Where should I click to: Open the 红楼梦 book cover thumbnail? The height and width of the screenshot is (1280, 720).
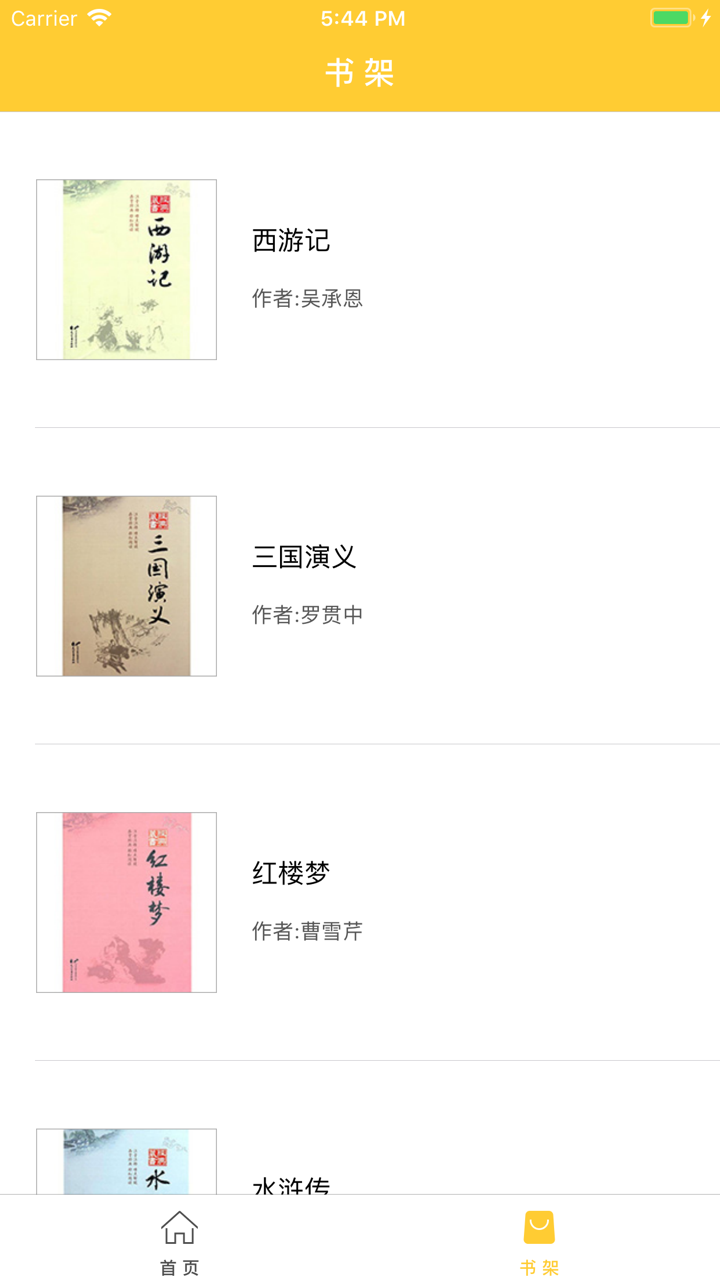(x=125, y=900)
